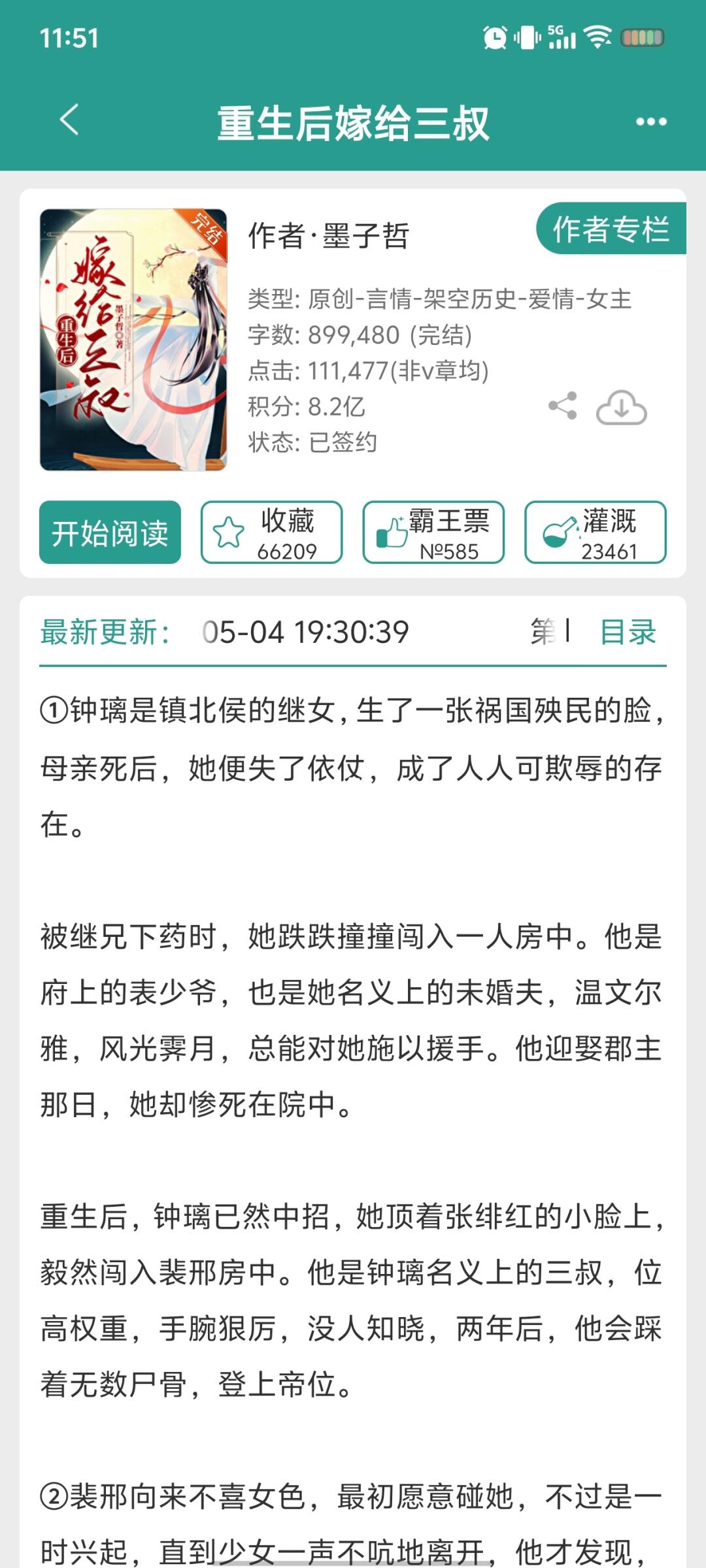Download the book via cloud icon
Screen dimensions: 706x1568
621,408
